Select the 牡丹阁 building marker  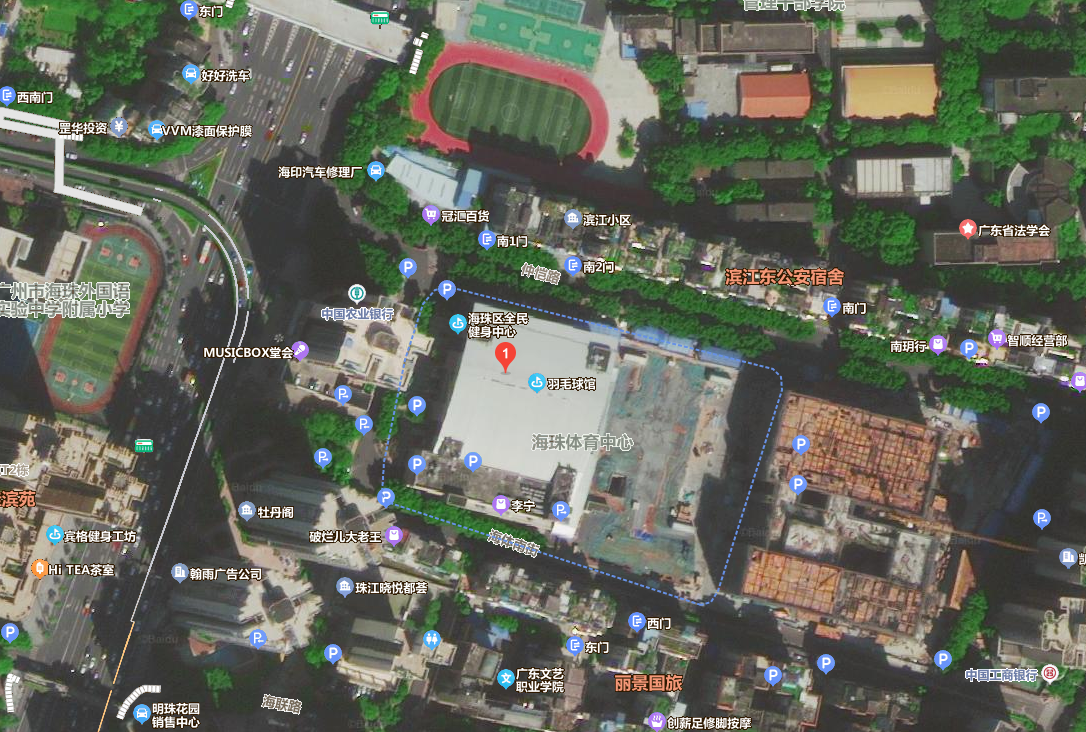point(247,512)
